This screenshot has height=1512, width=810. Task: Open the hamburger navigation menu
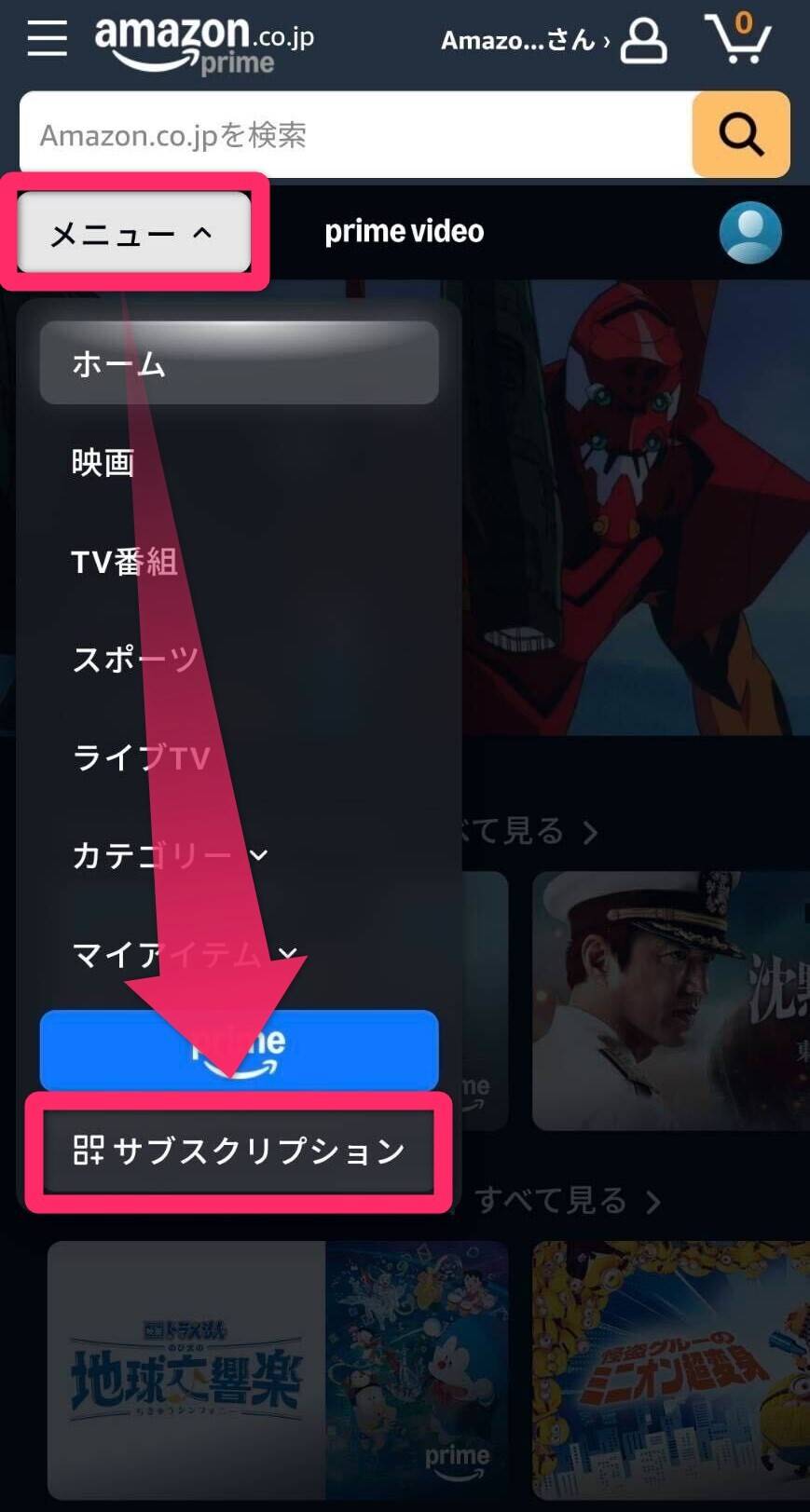click(46, 40)
